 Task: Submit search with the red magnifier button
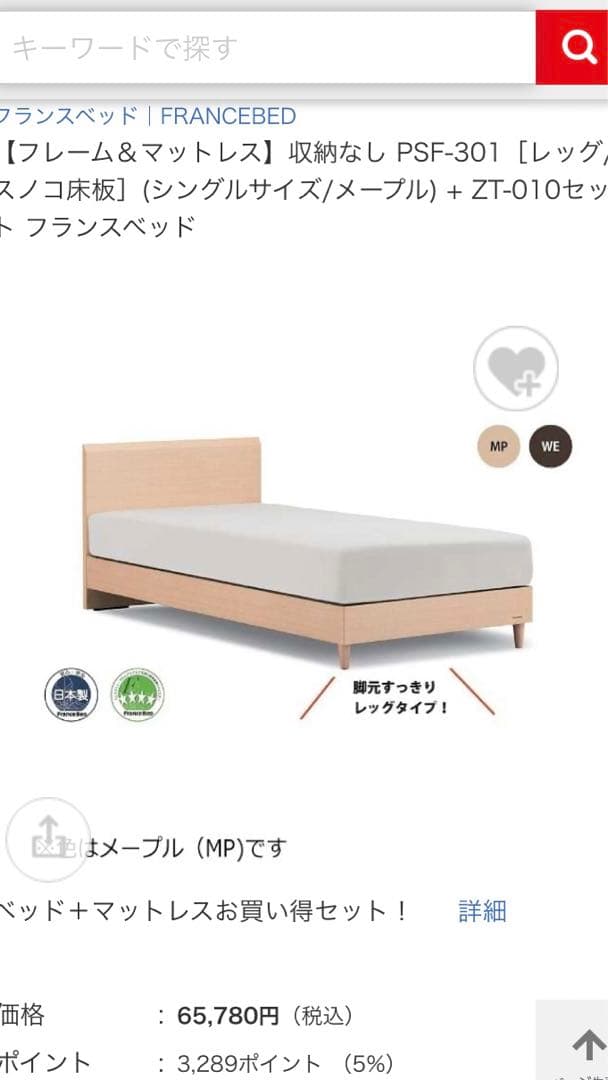point(573,47)
